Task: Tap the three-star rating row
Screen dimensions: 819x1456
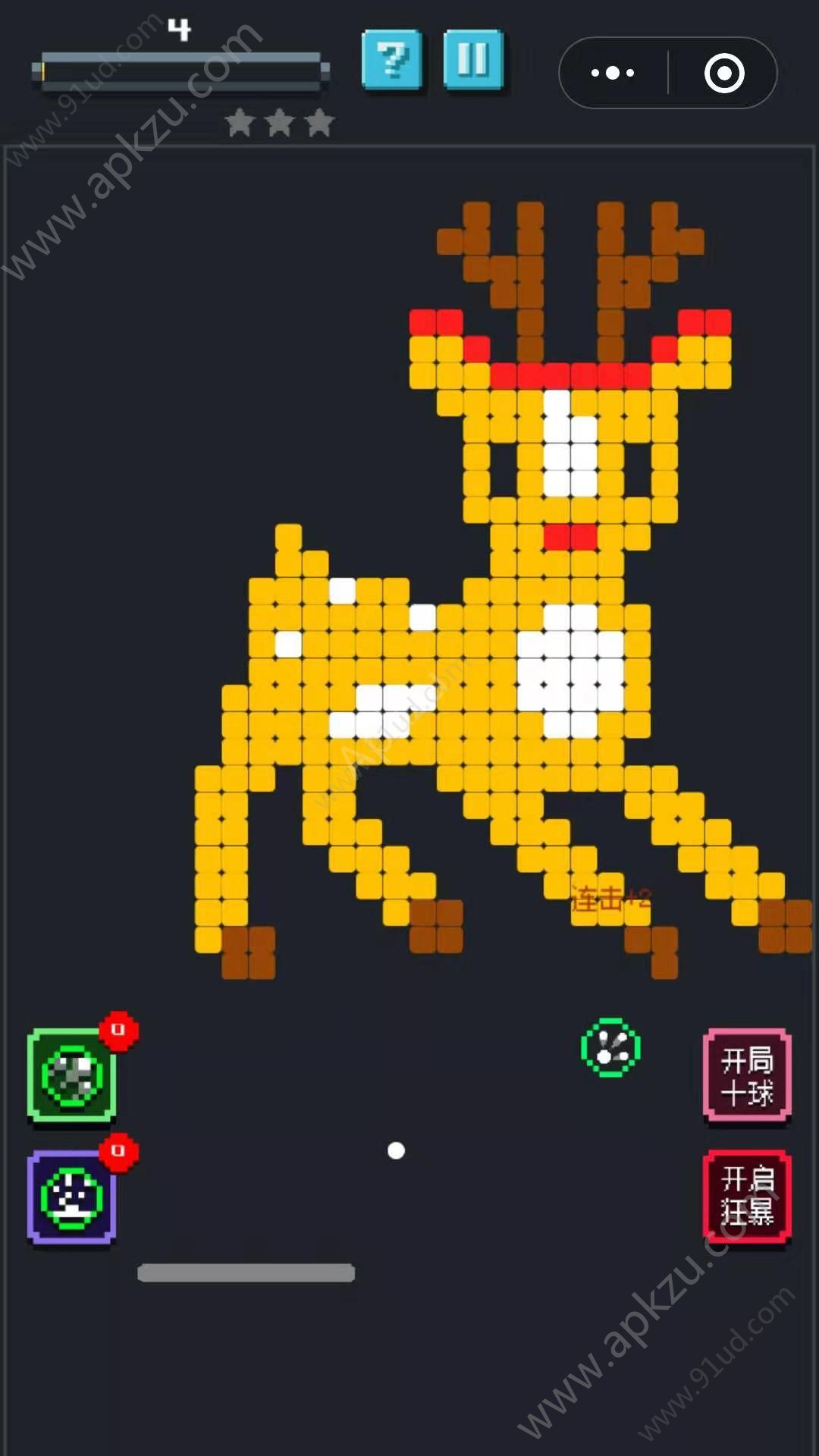Action: pyautogui.click(x=278, y=121)
